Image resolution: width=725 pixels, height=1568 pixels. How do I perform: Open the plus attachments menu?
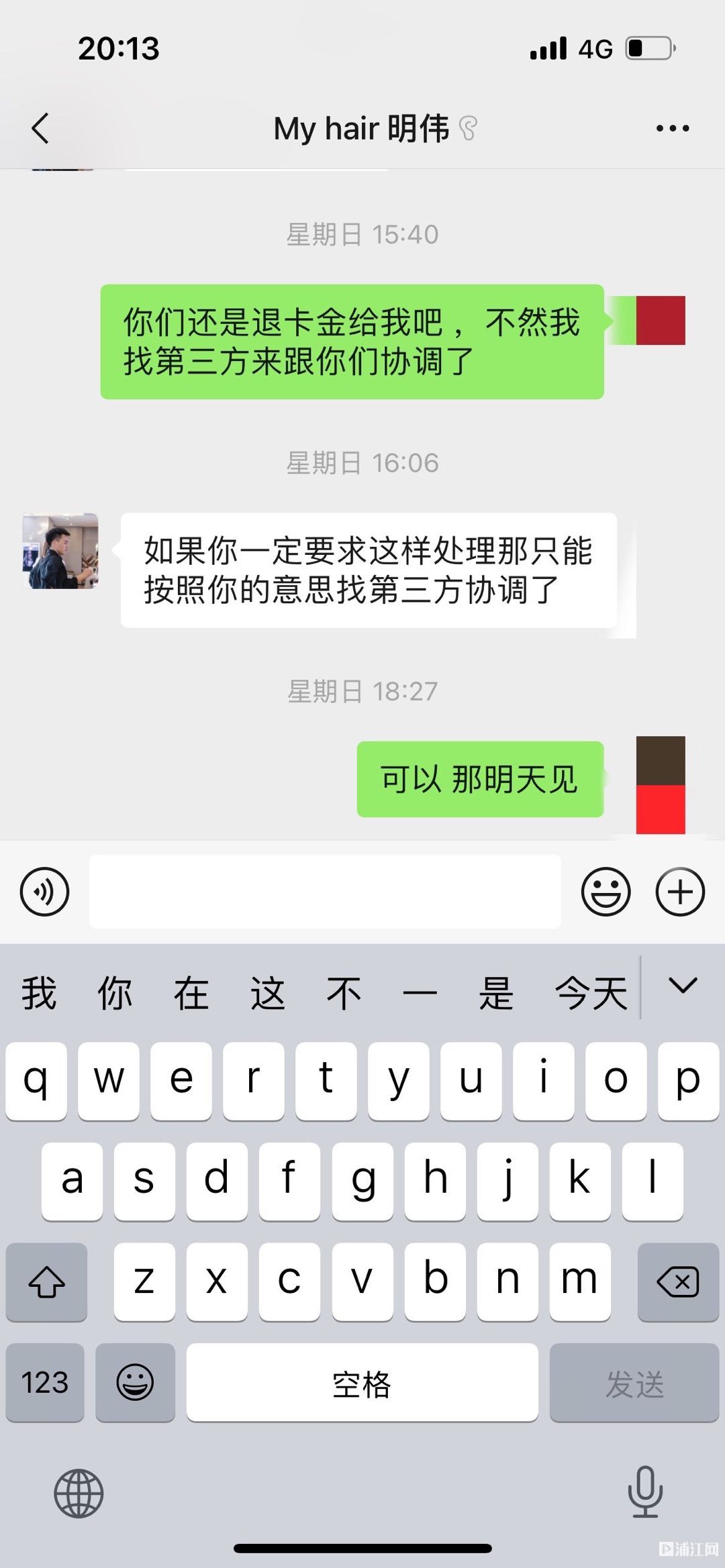(680, 892)
